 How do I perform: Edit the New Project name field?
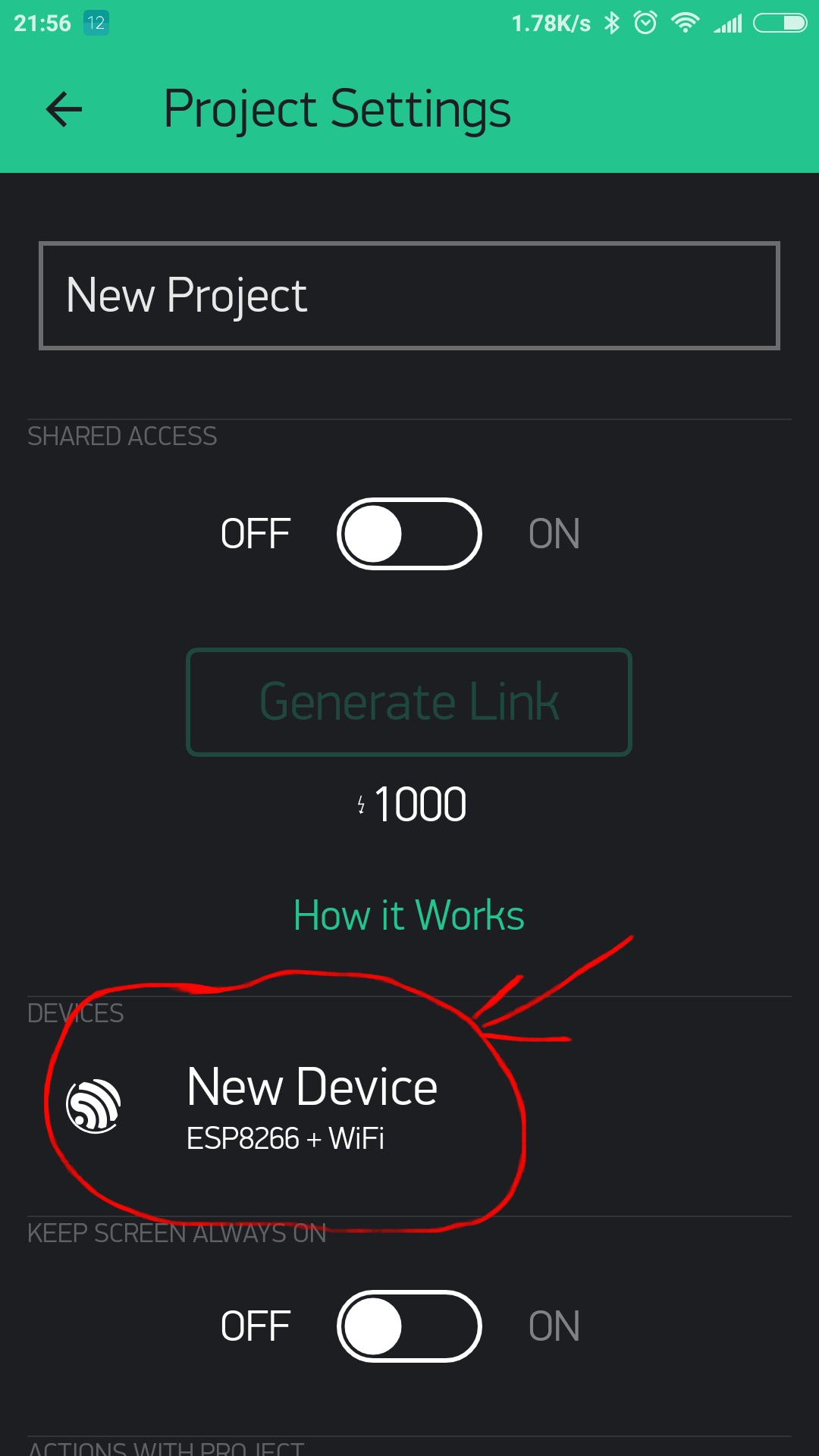(x=409, y=296)
